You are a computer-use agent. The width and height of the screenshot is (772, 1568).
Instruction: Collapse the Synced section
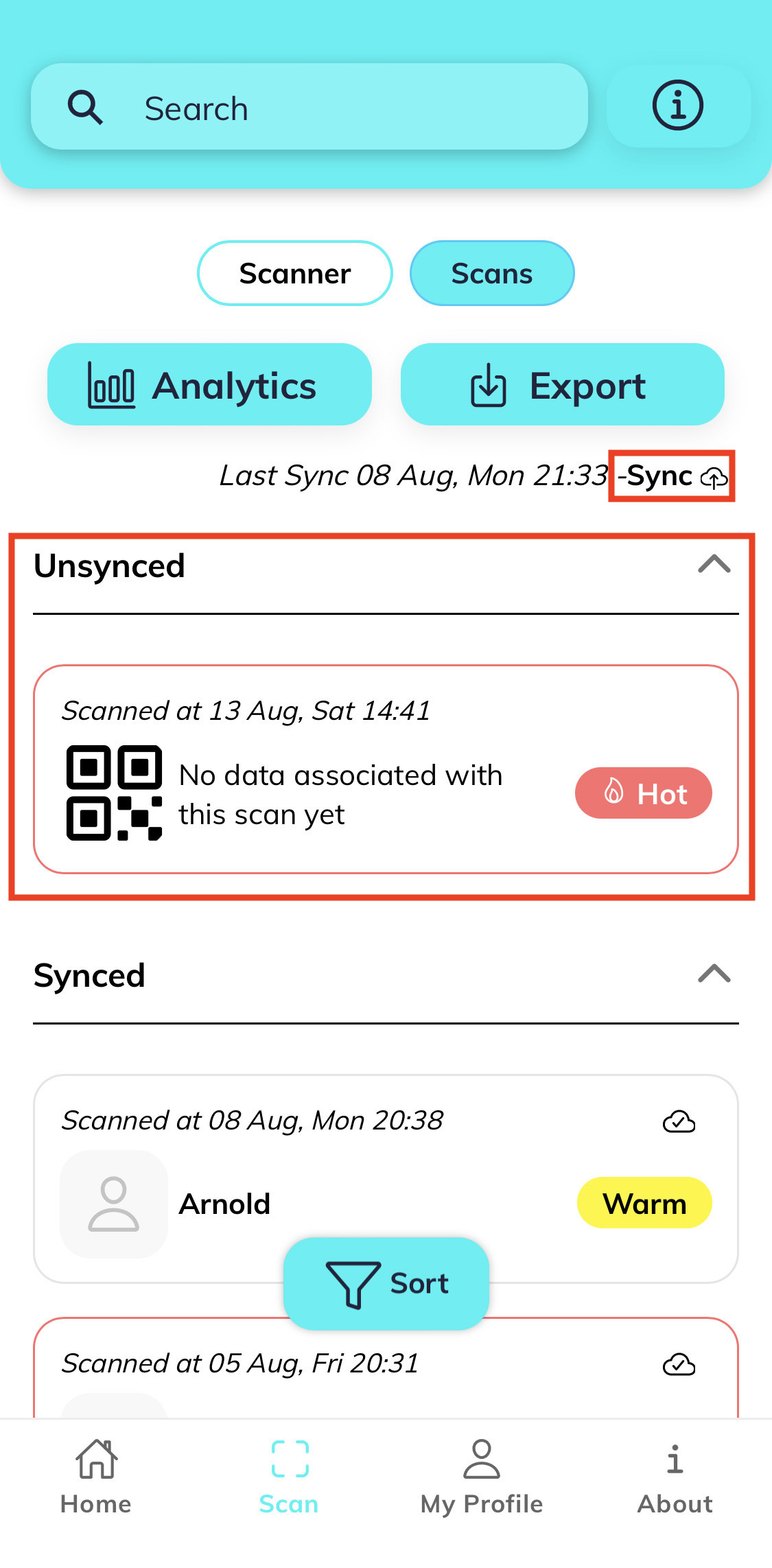coord(714,974)
